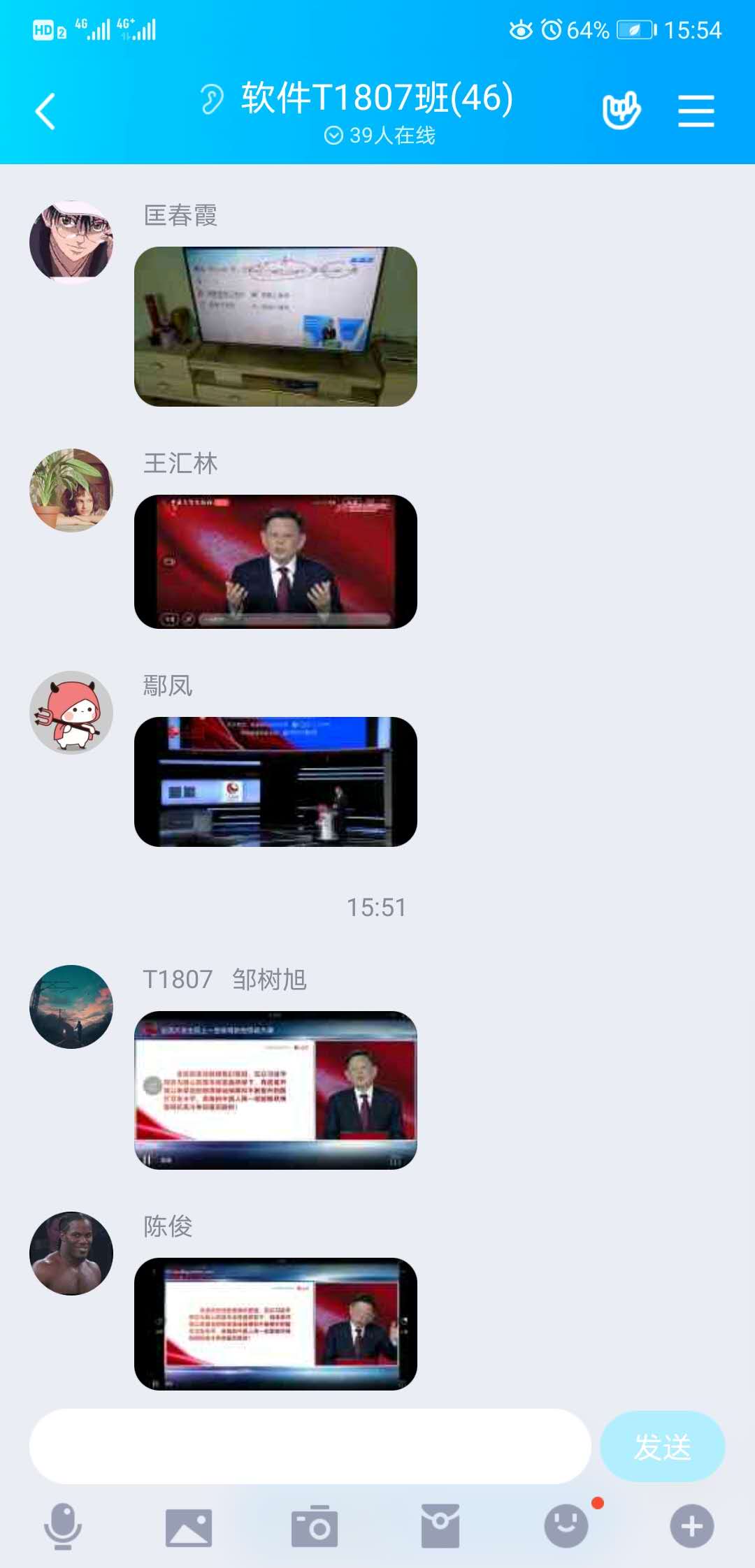The image size is (755, 1568).
Task: View 王汇林's shared picture
Action: tap(275, 561)
